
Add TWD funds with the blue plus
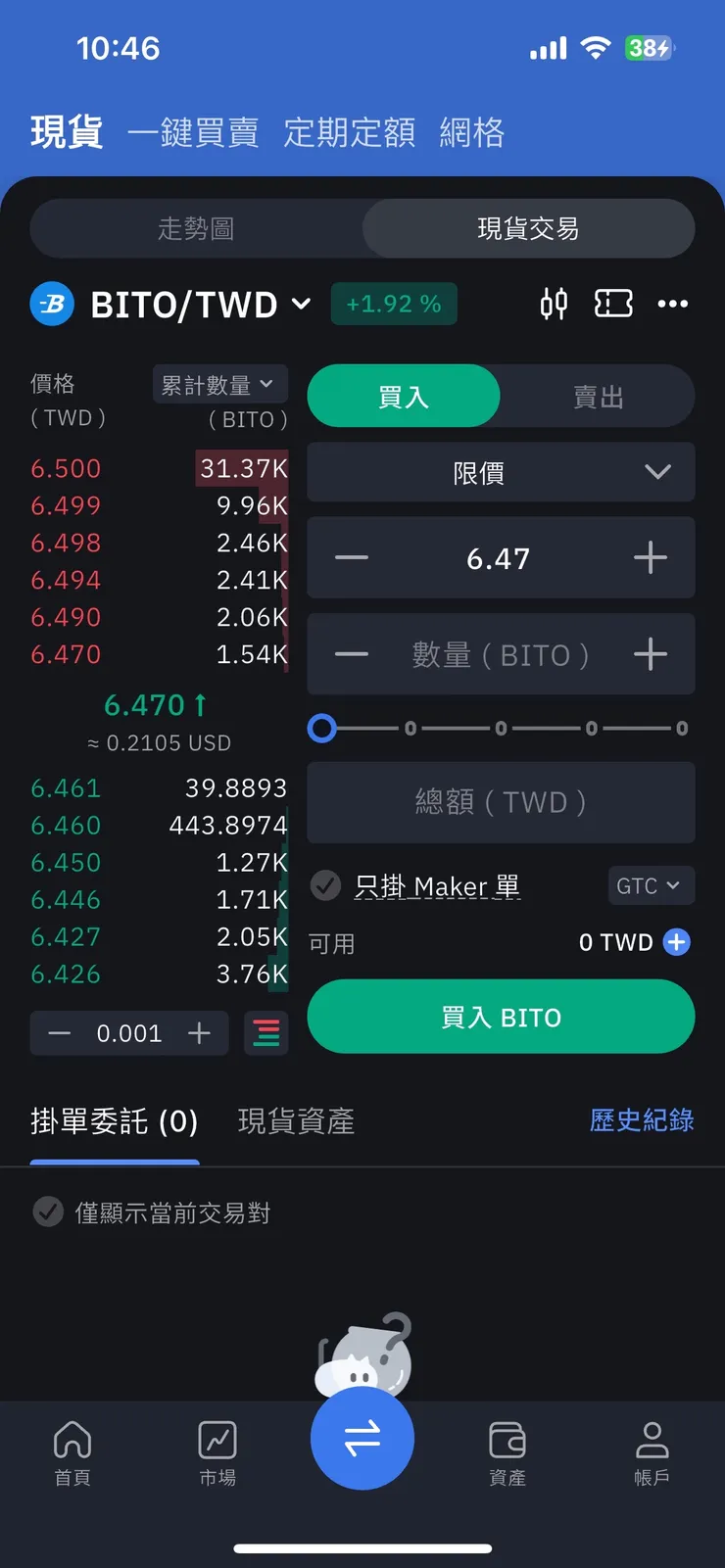point(677,942)
